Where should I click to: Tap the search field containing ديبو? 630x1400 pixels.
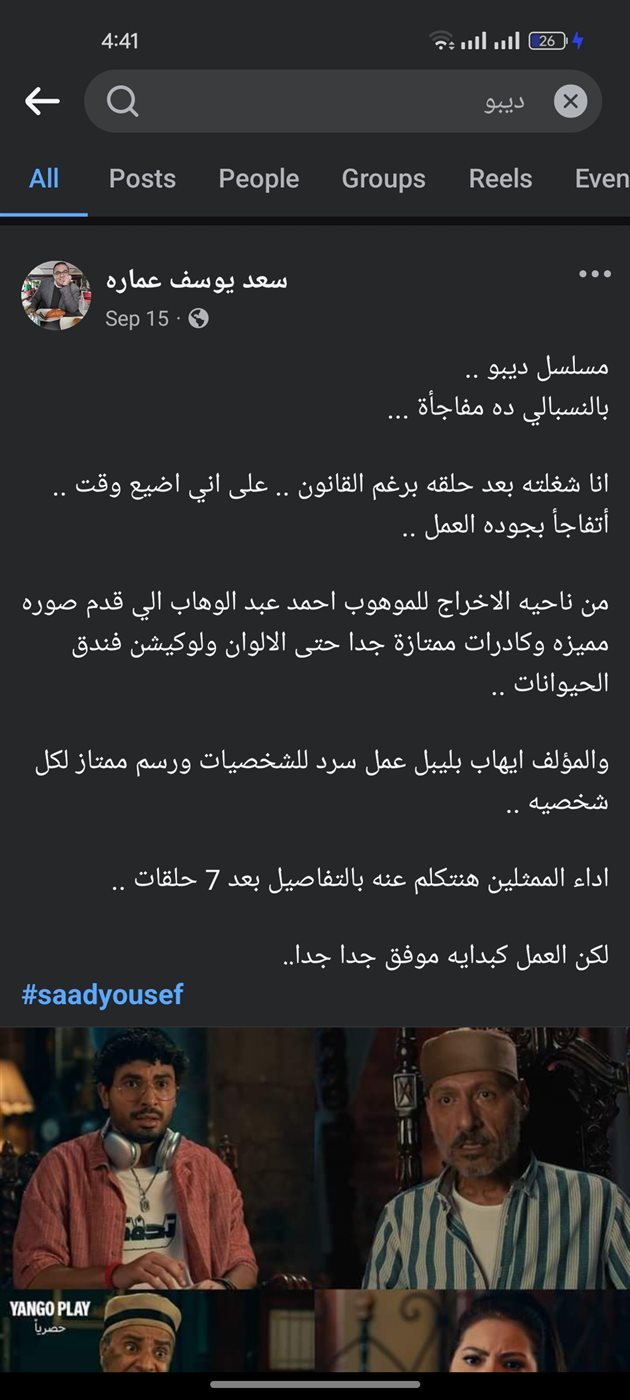(340, 101)
